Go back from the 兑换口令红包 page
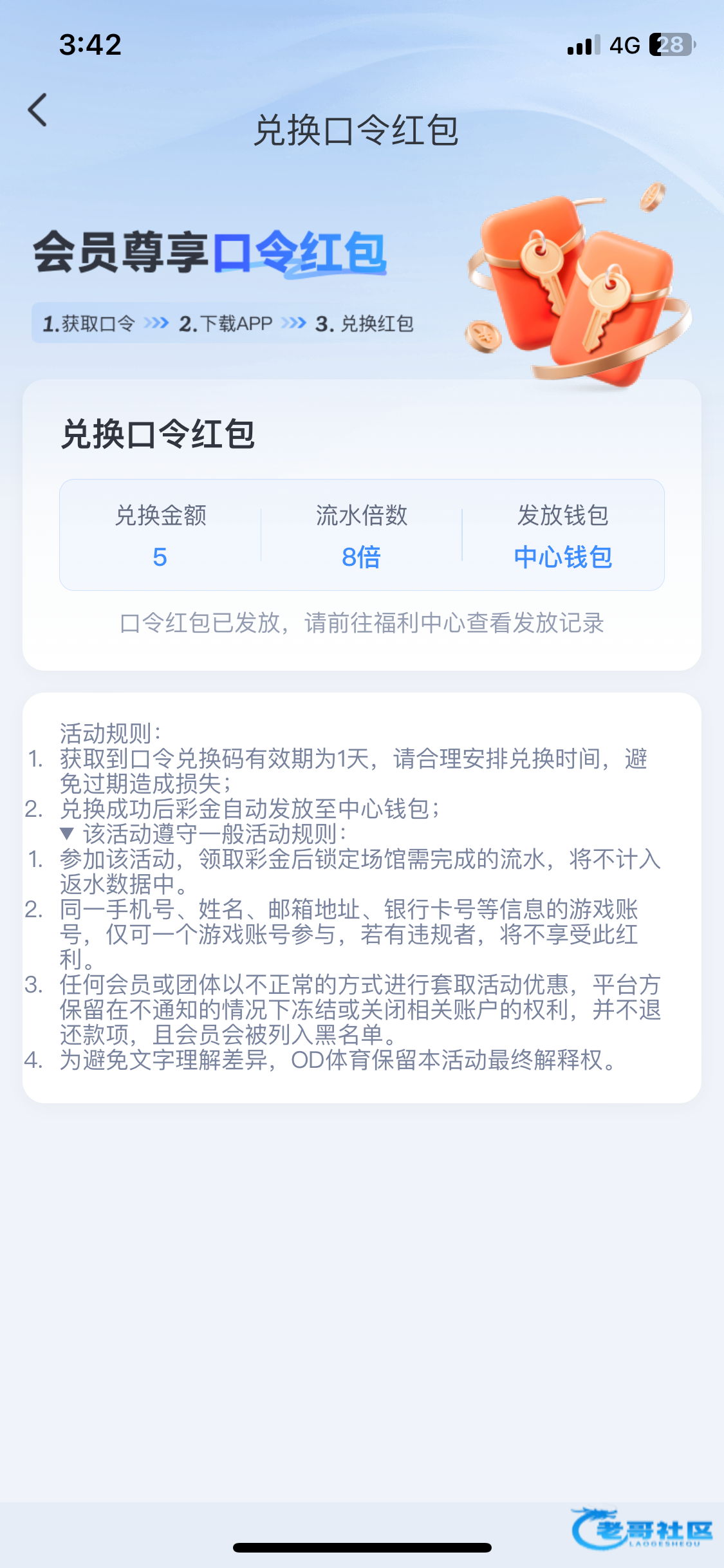This screenshot has height=1568, width=724. pyautogui.click(x=38, y=110)
